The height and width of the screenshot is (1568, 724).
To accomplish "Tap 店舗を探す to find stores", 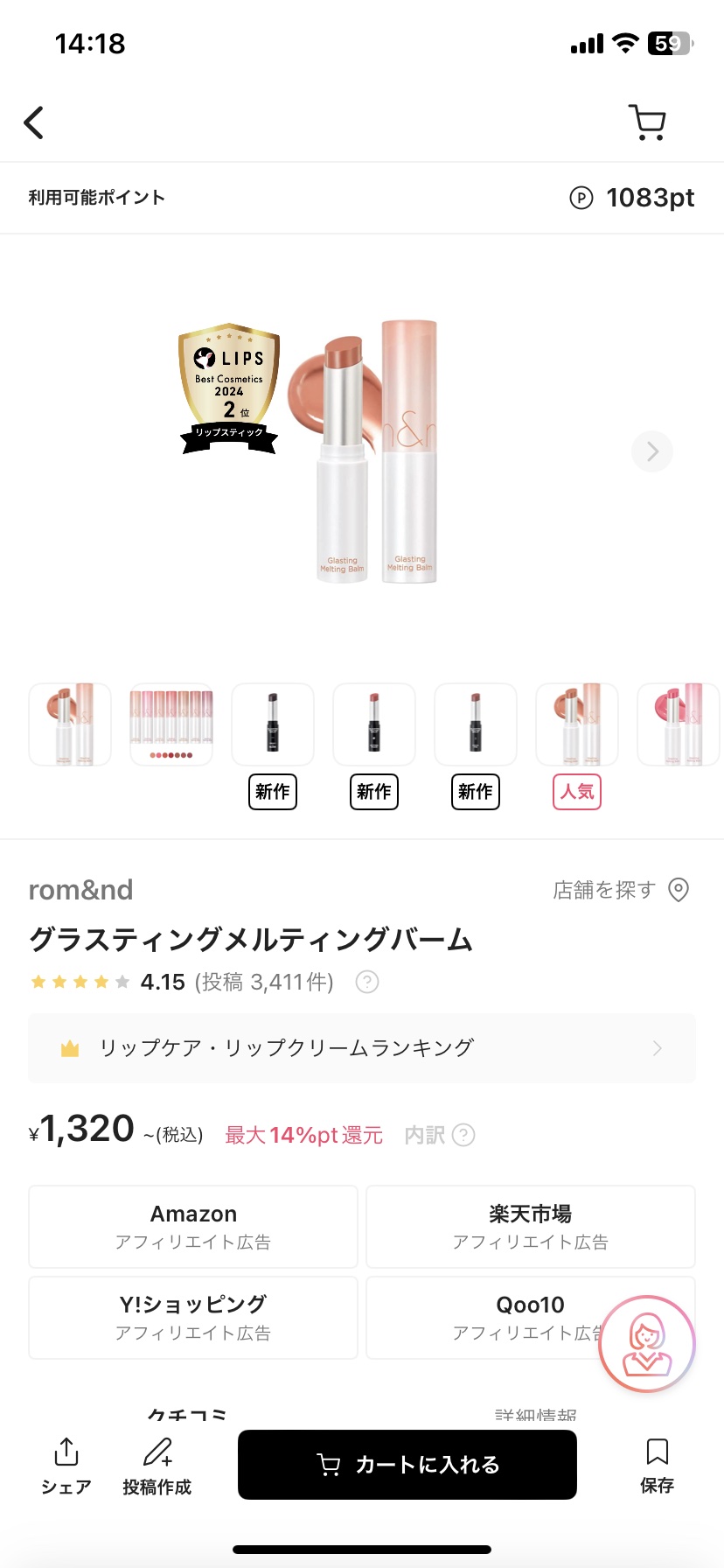I will coord(621,890).
